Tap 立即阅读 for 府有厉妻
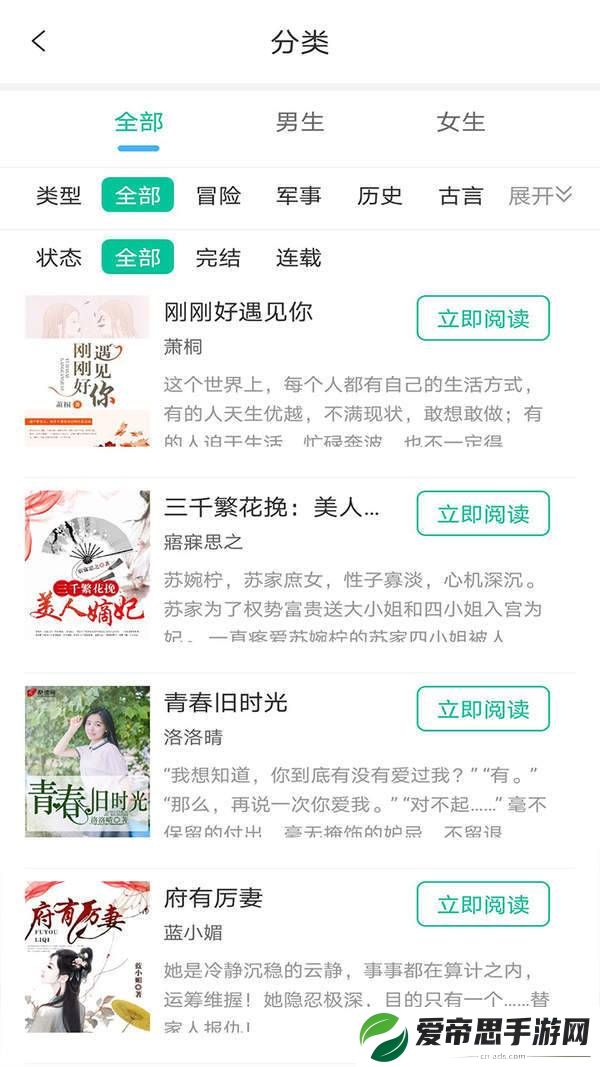600x1067 pixels. click(x=483, y=904)
